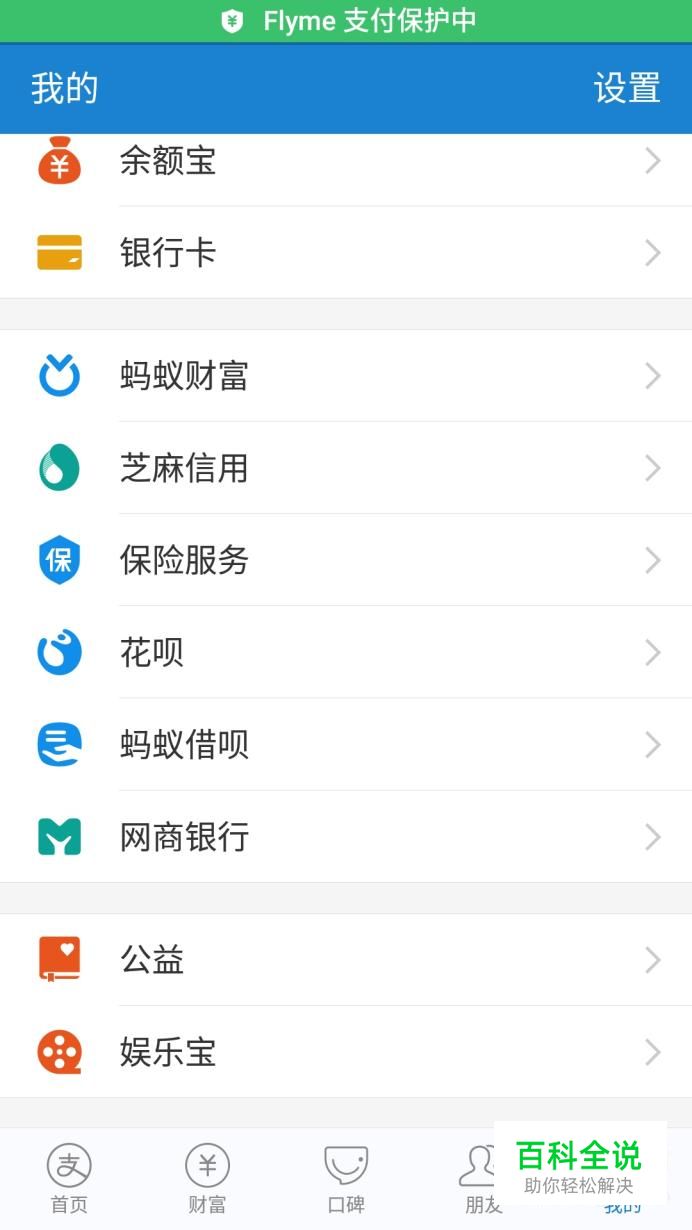Screen dimensions: 692x1230
Task: Open the 公益 charity row
Action: coord(346,960)
